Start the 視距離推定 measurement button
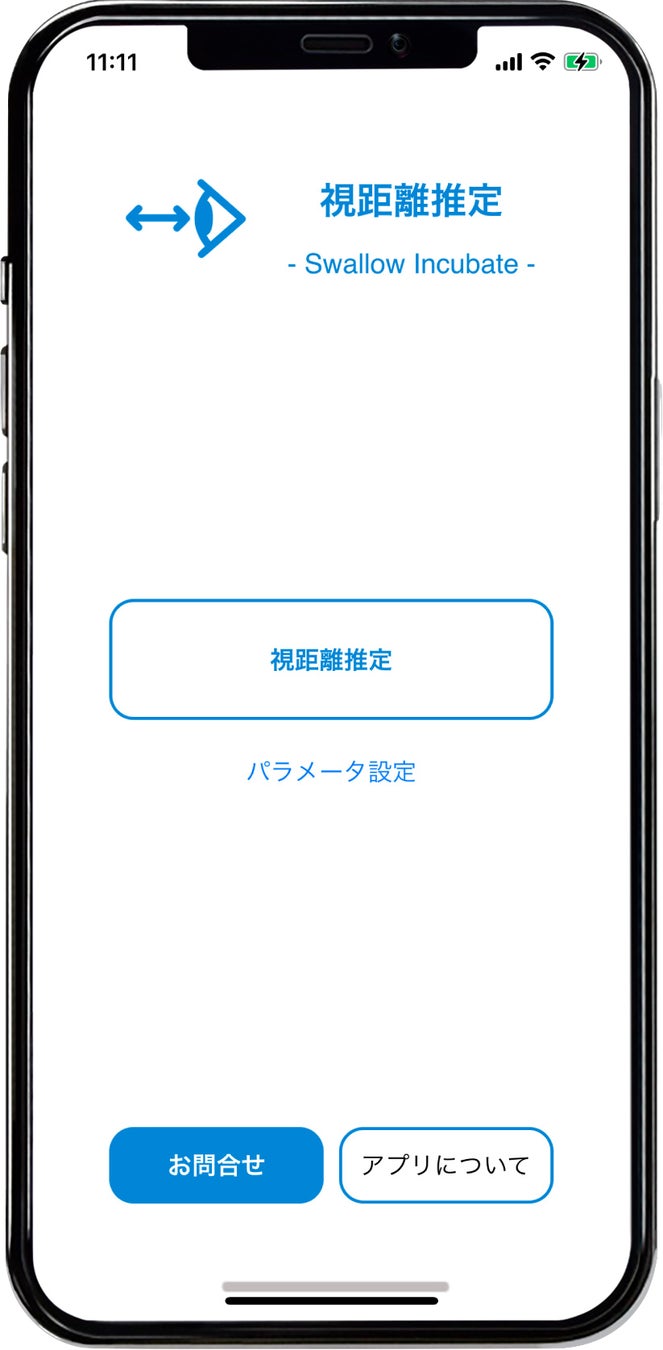Screen dimensions: 663x1350 click(331, 660)
